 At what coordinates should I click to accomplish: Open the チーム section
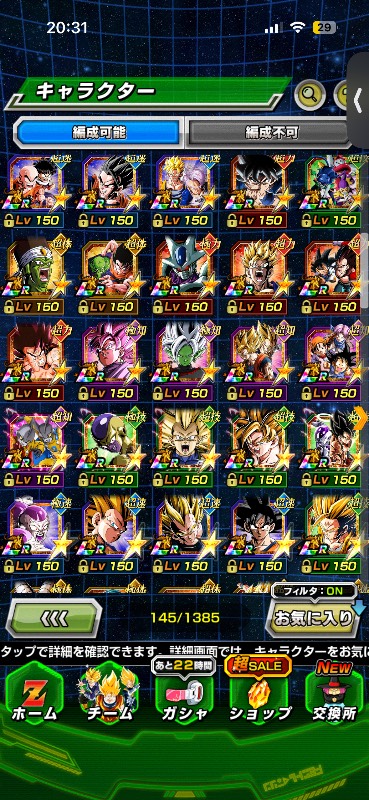pos(109,695)
